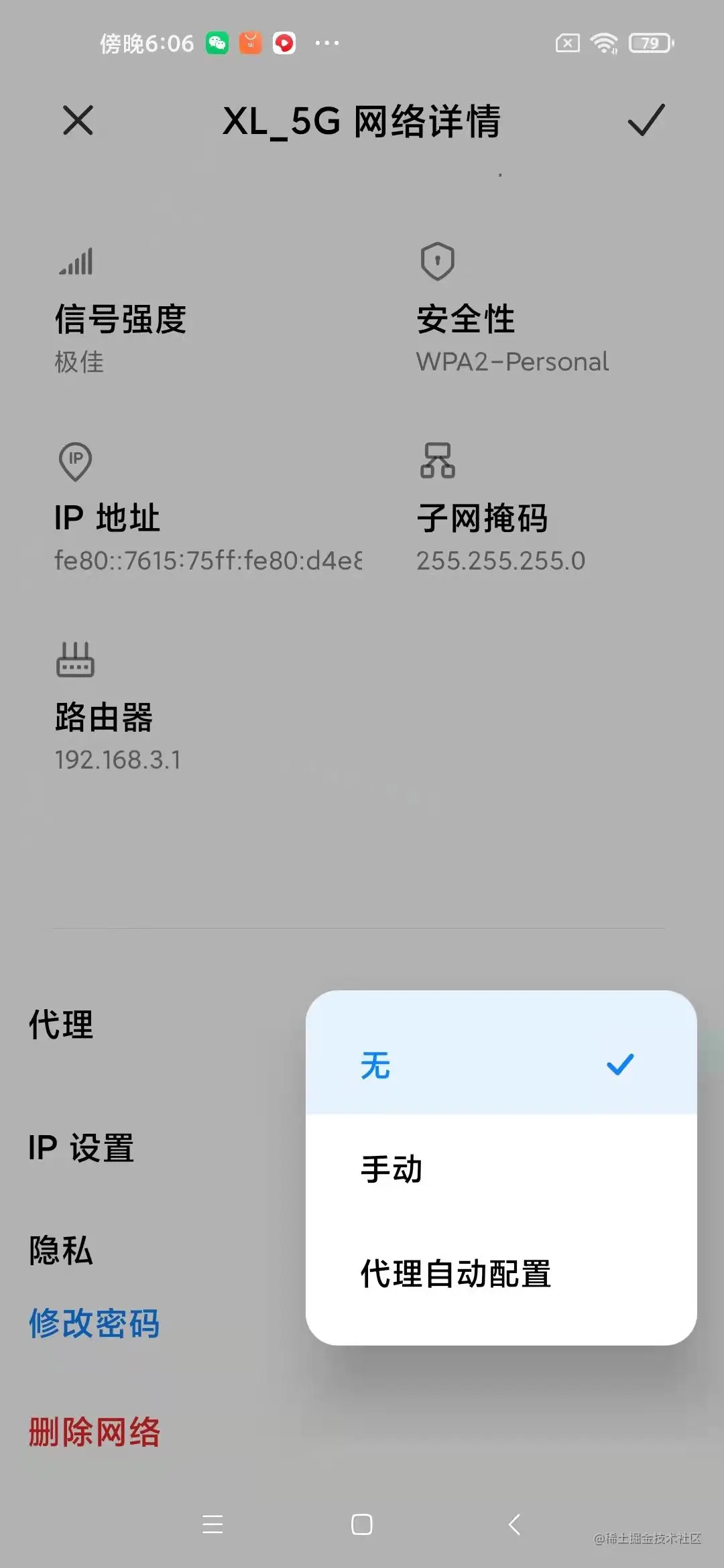This screenshot has width=724, height=1568.
Task: Choose 手动 proxy option
Action: (500, 1169)
